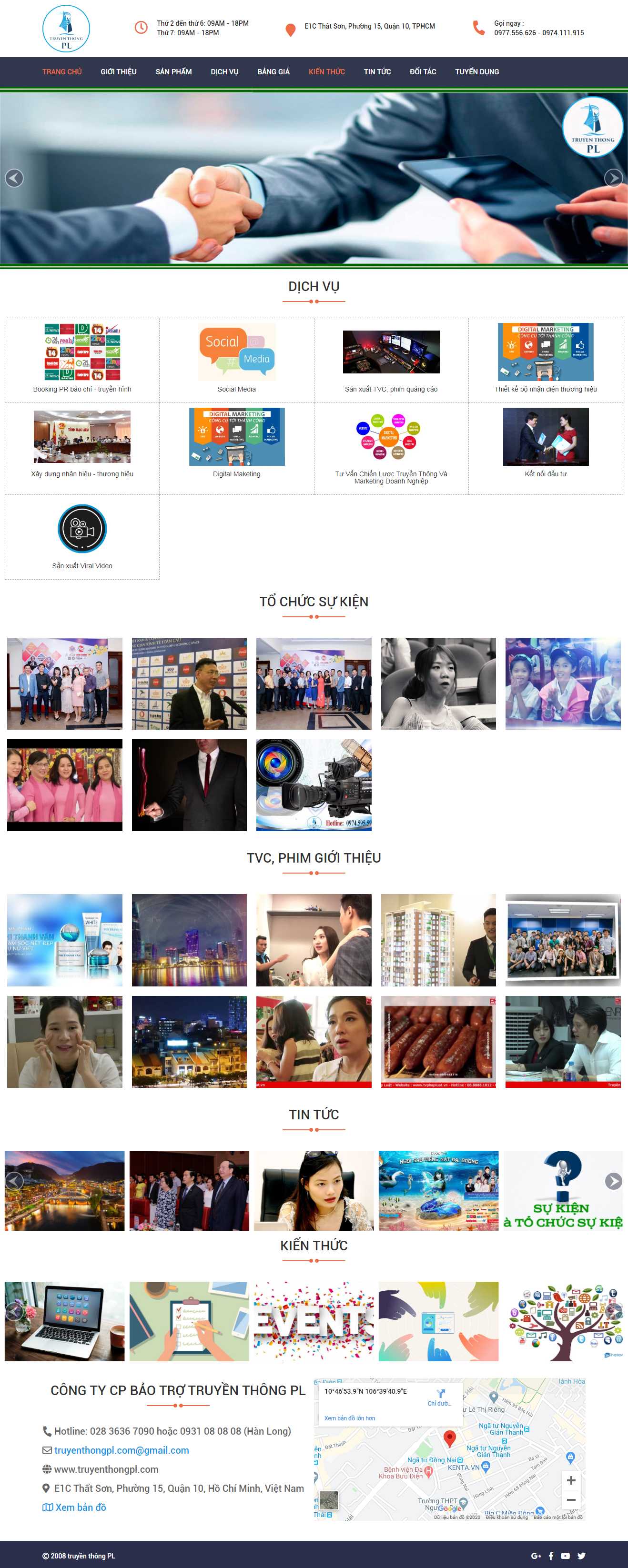
Task: Open the Social Media service card
Action: [x=236, y=359]
